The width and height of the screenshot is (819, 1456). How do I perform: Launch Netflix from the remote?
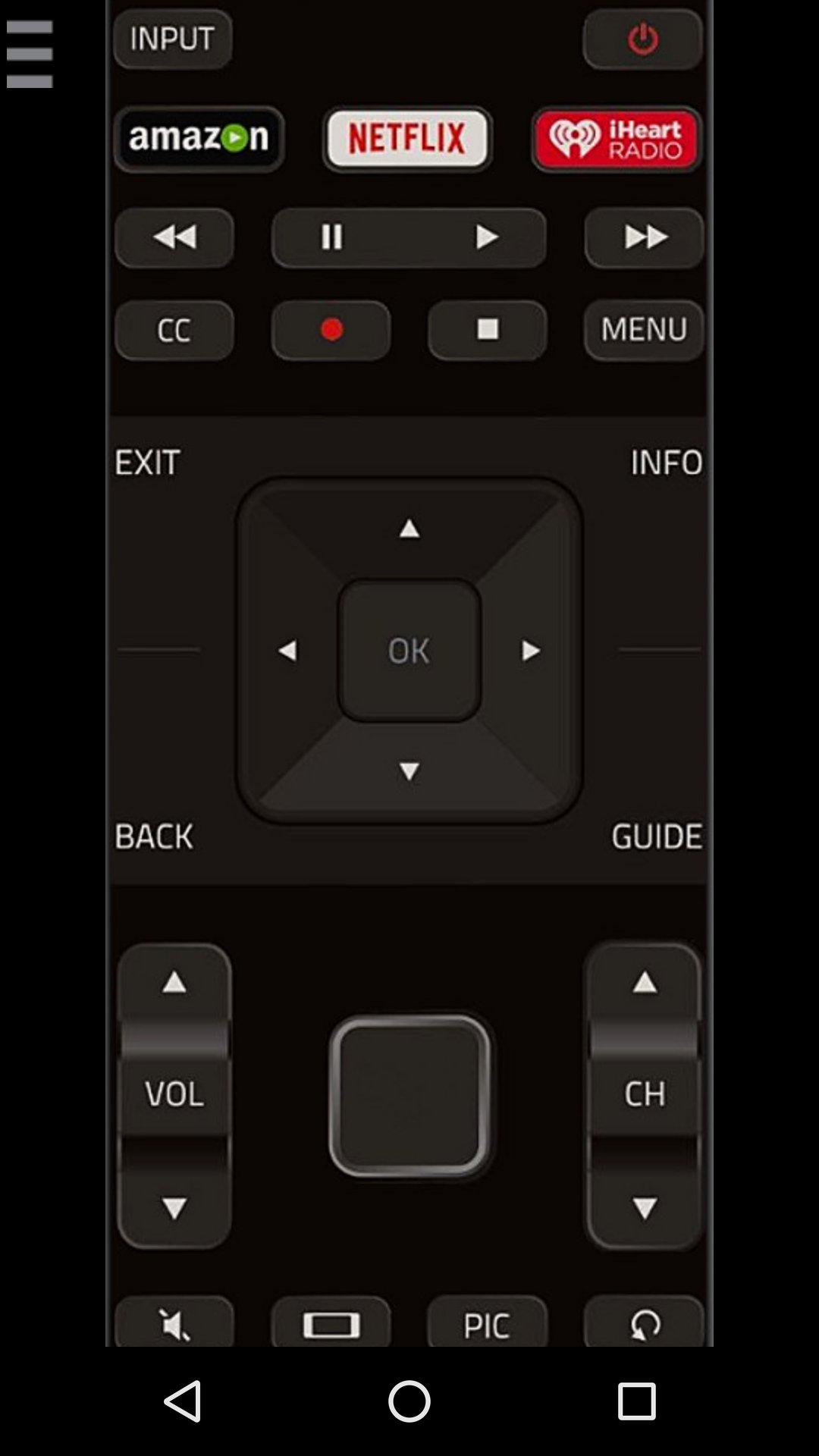[408, 139]
